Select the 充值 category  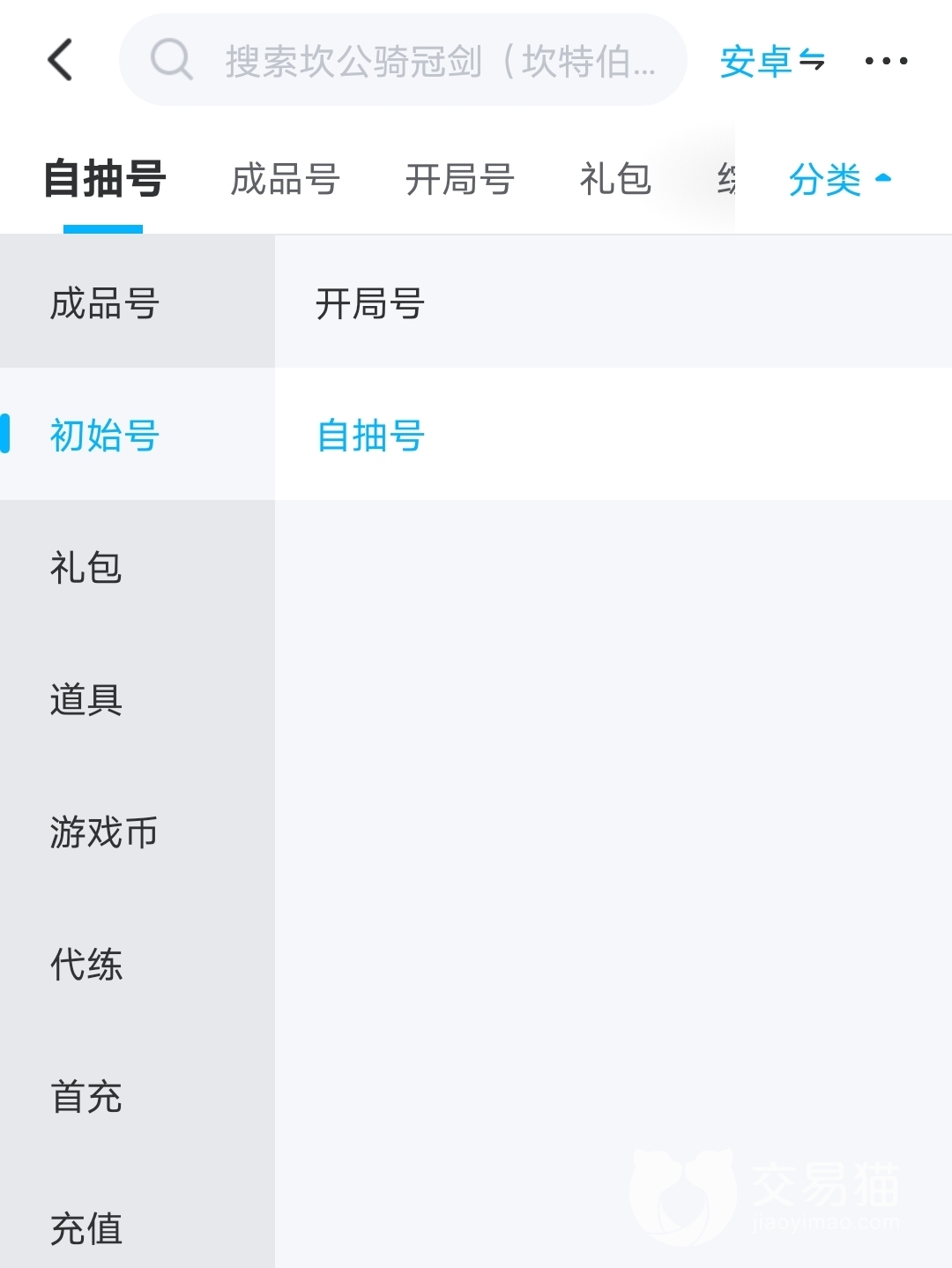pyautogui.click(x=86, y=1228)
